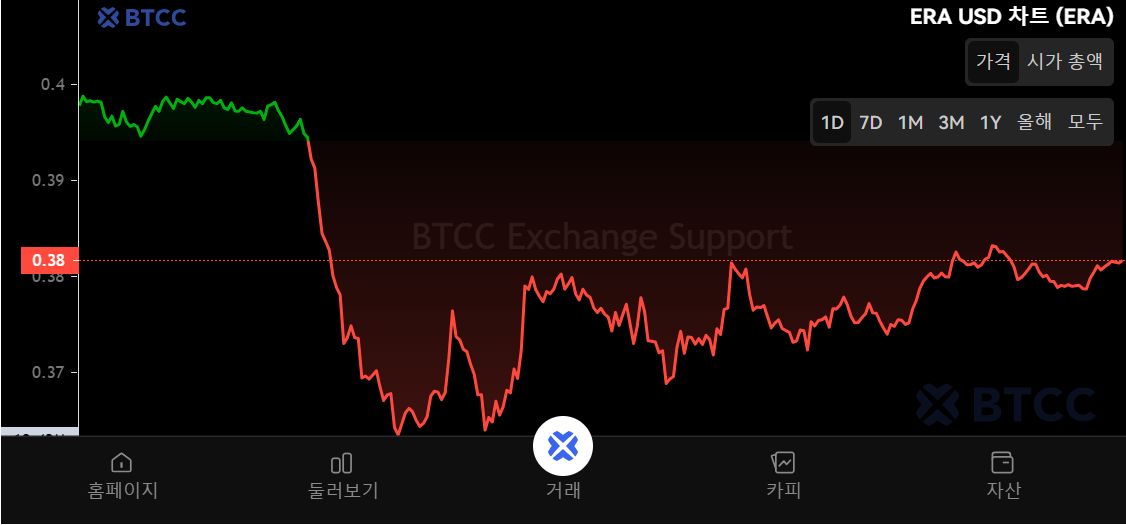
Task: Show the 1M chart range
Action: tap(910, 122)
